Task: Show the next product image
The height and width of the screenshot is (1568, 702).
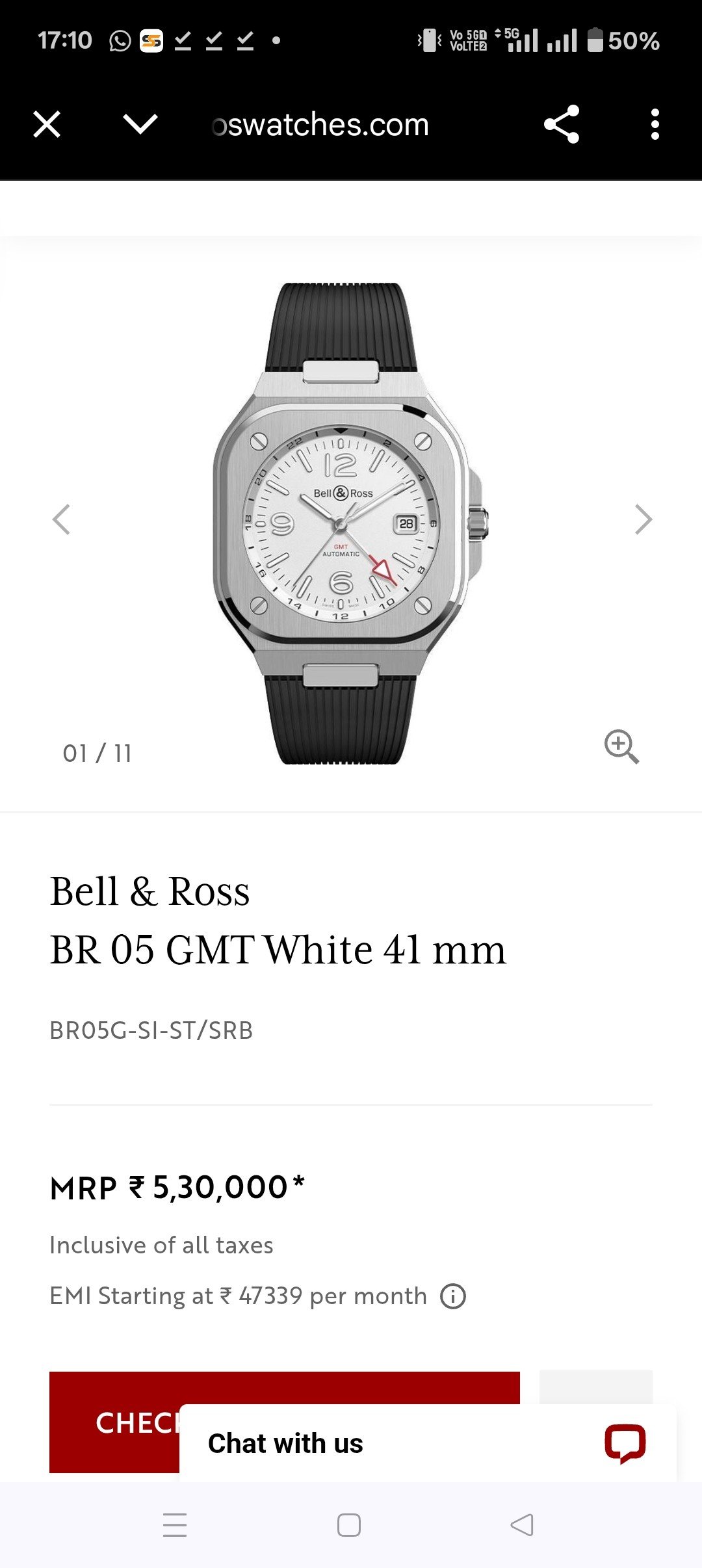Action: (643, 519)
